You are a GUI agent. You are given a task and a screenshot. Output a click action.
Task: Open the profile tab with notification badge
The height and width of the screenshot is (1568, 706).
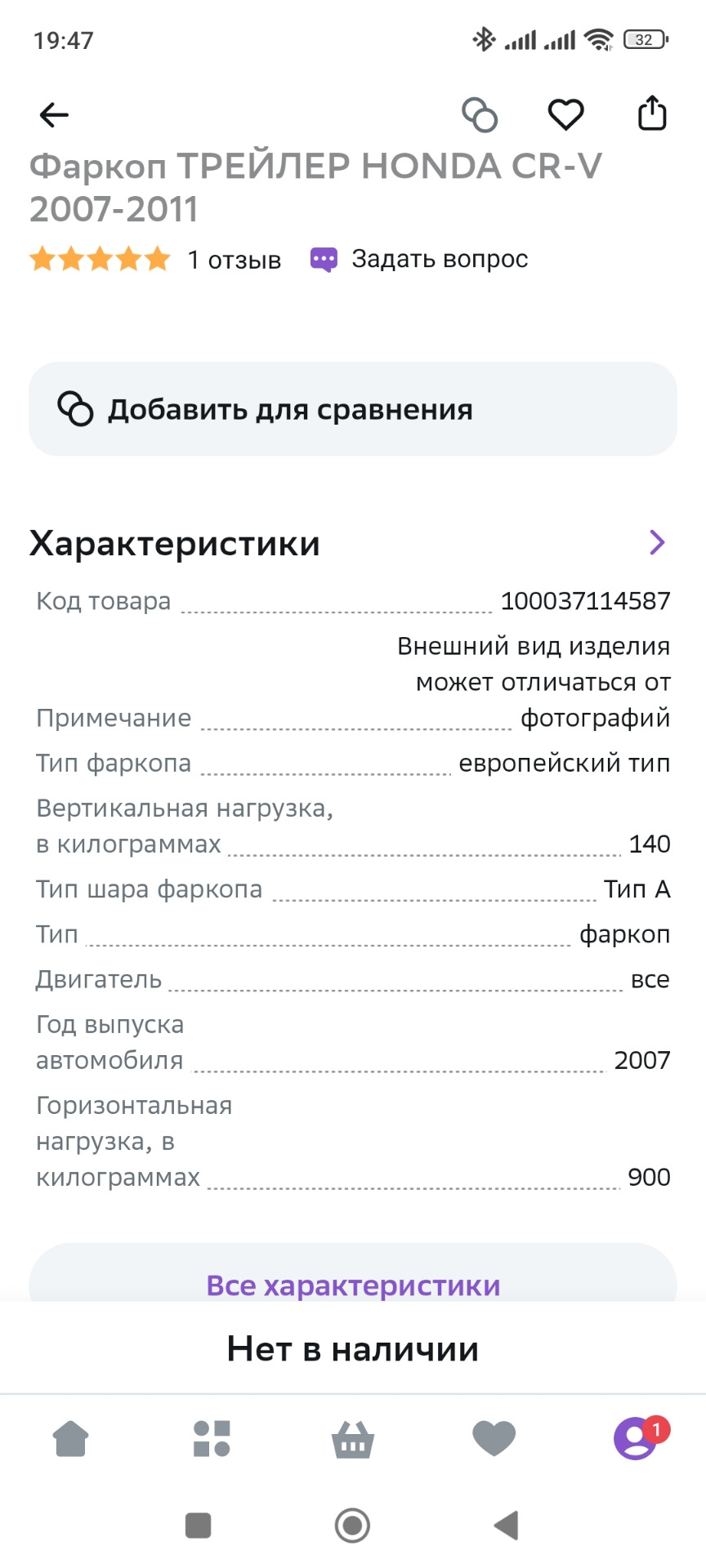click(636, 1439)
